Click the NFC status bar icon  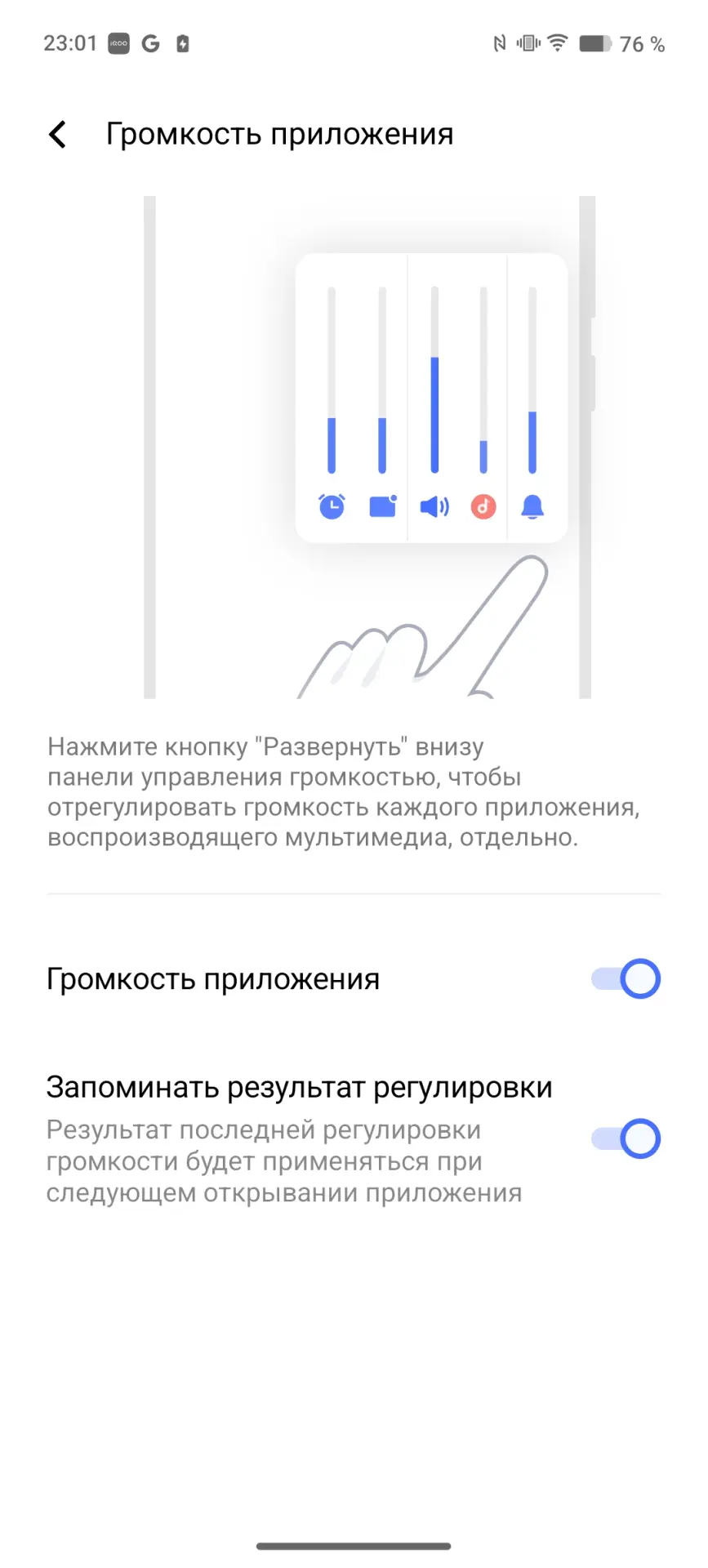click(x=501, y=43)
